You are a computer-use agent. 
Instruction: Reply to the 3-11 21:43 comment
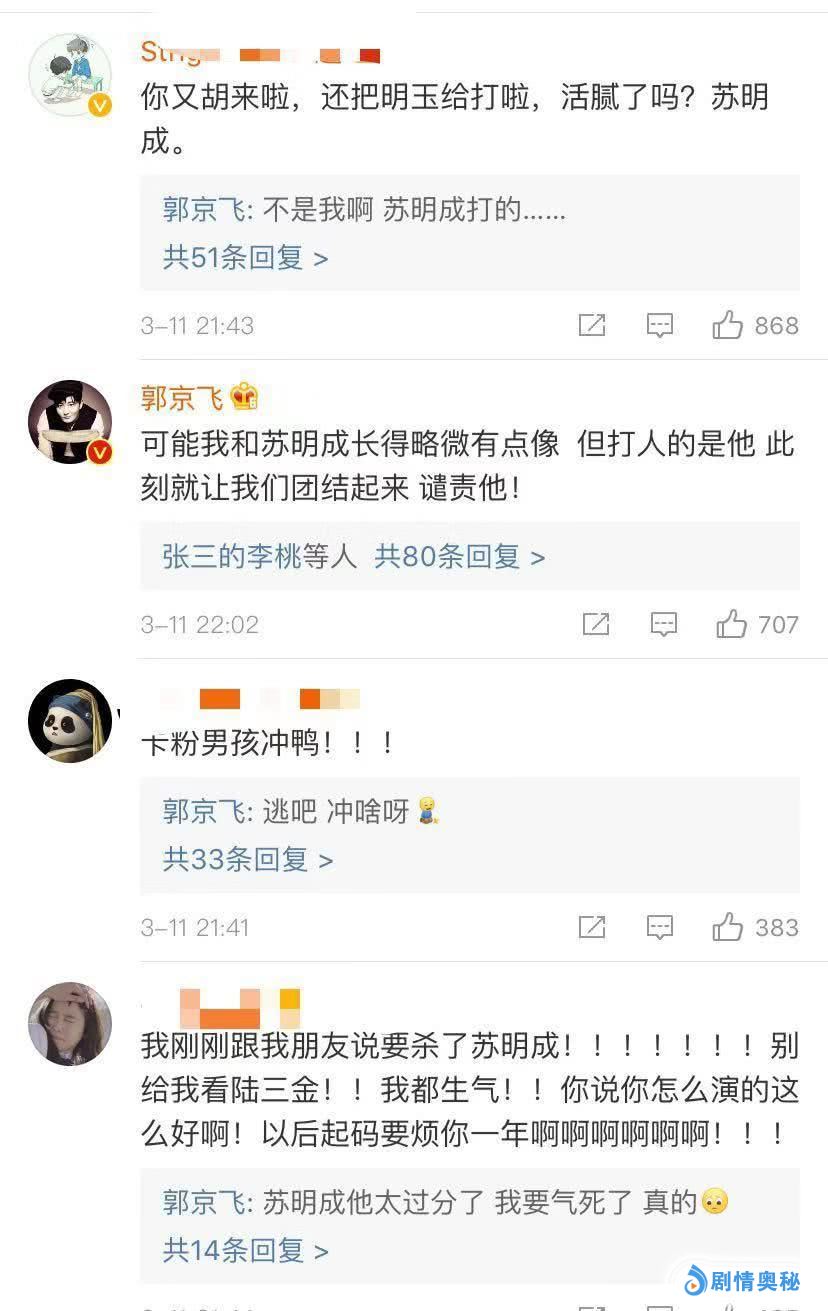659,325
